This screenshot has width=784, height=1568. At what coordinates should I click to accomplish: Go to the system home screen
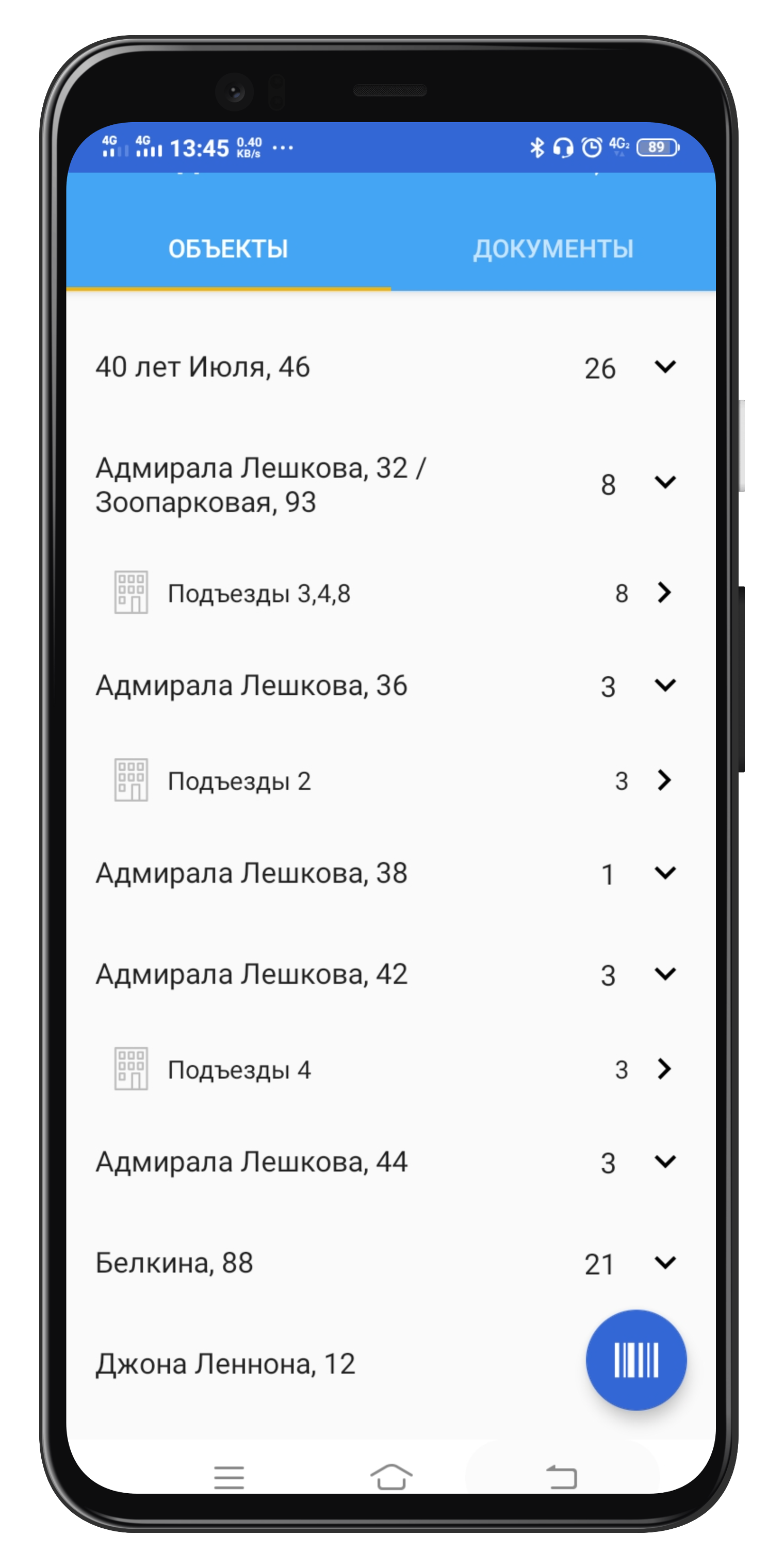coord(391,1477)
